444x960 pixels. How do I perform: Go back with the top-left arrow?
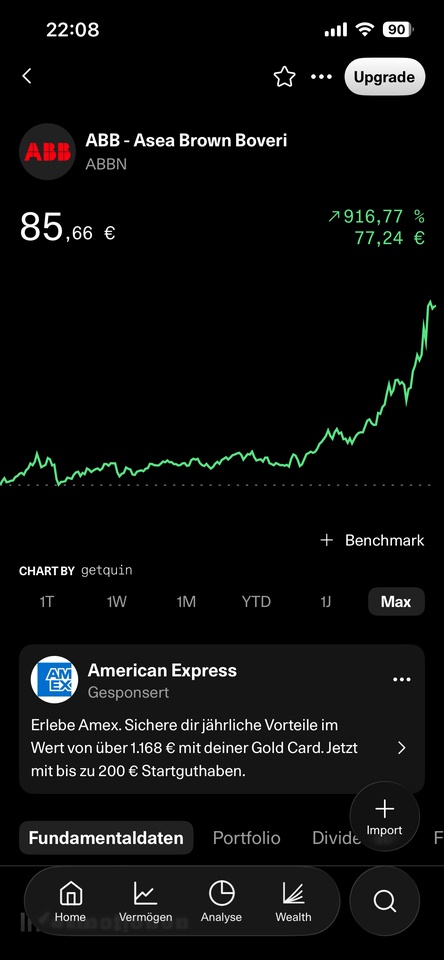[26, 77]
